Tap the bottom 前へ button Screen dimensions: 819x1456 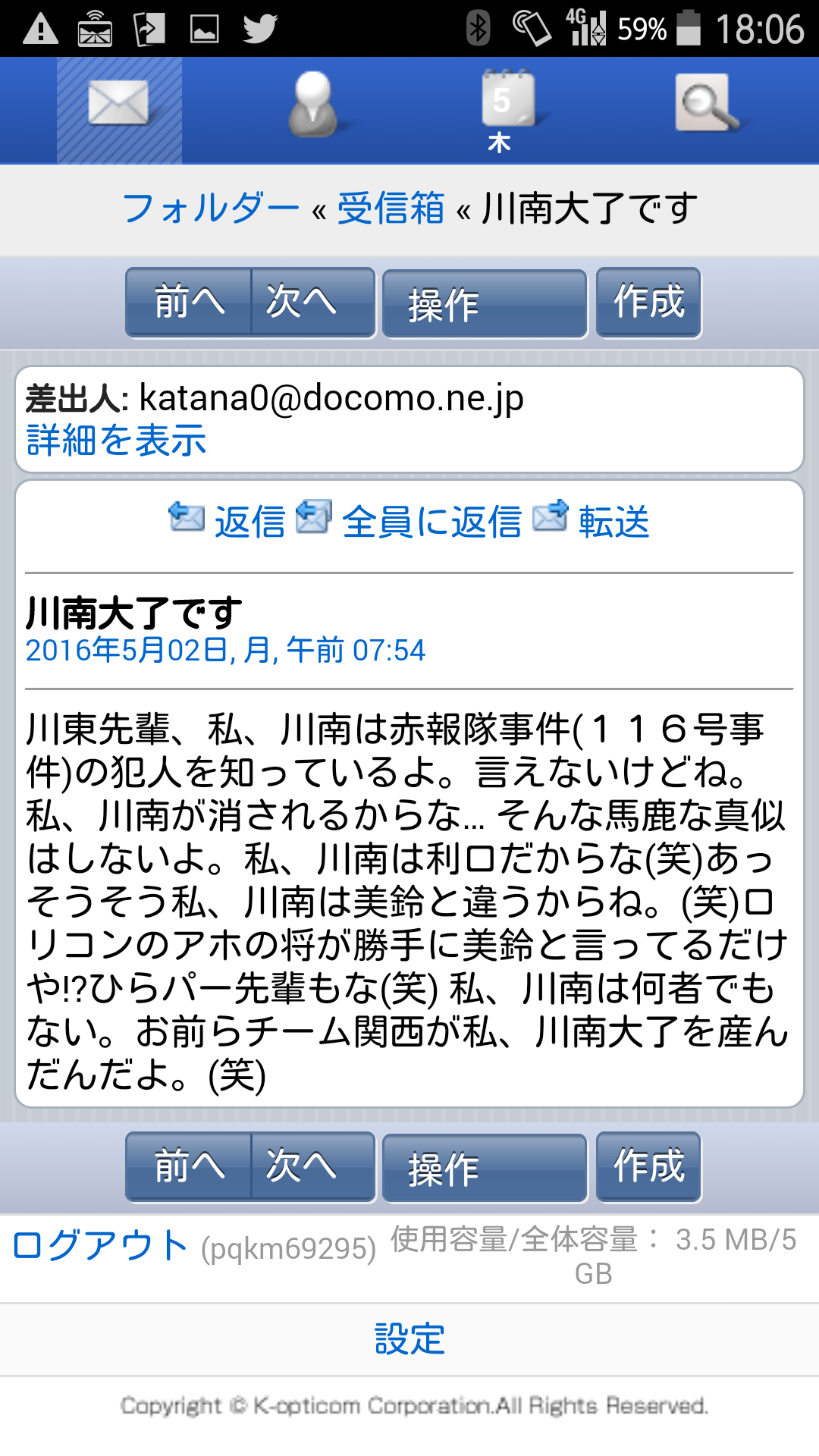point(189,1166)
